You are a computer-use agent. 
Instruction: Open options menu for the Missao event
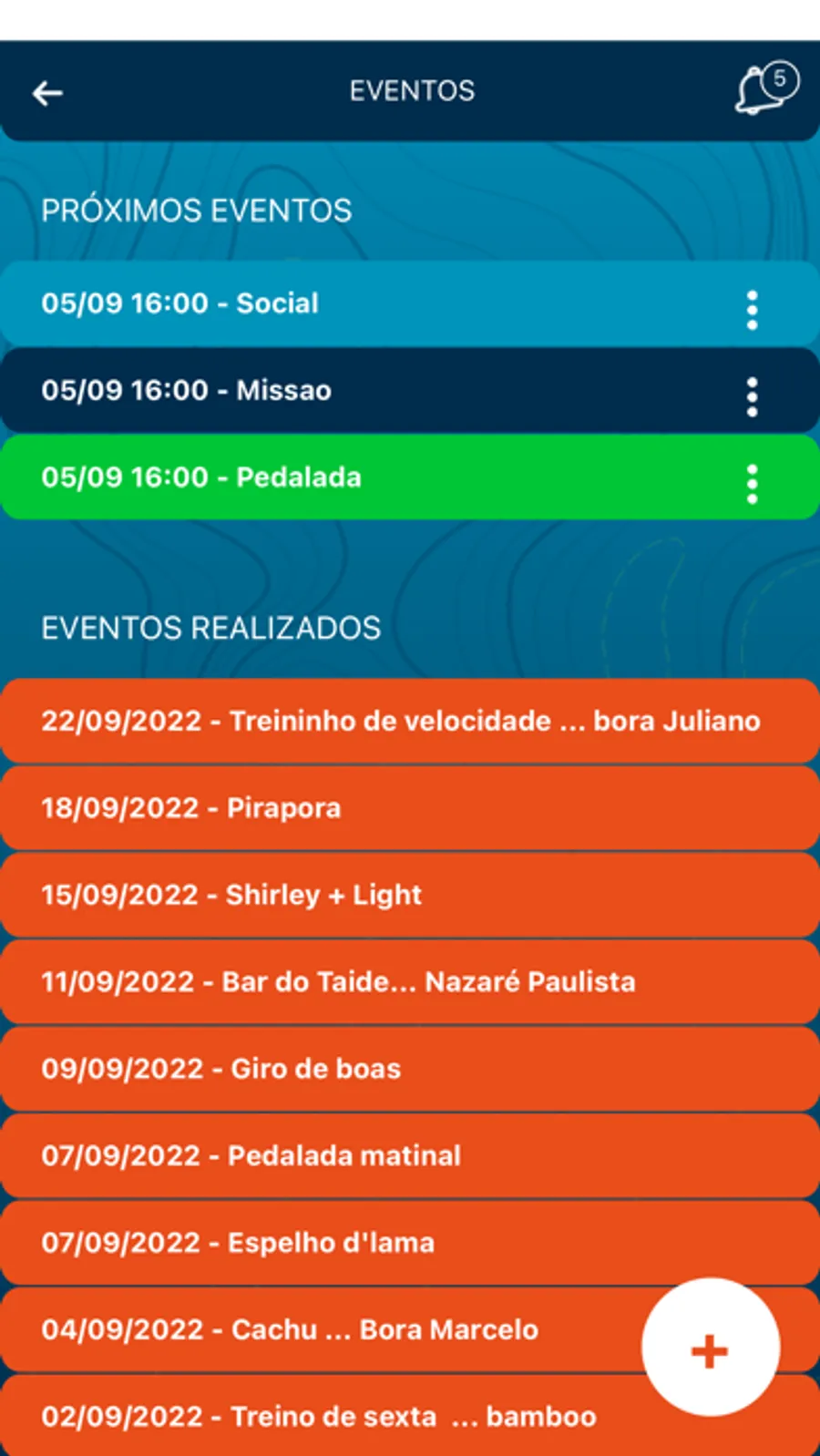pyautogui.click(x=752, y=397)
